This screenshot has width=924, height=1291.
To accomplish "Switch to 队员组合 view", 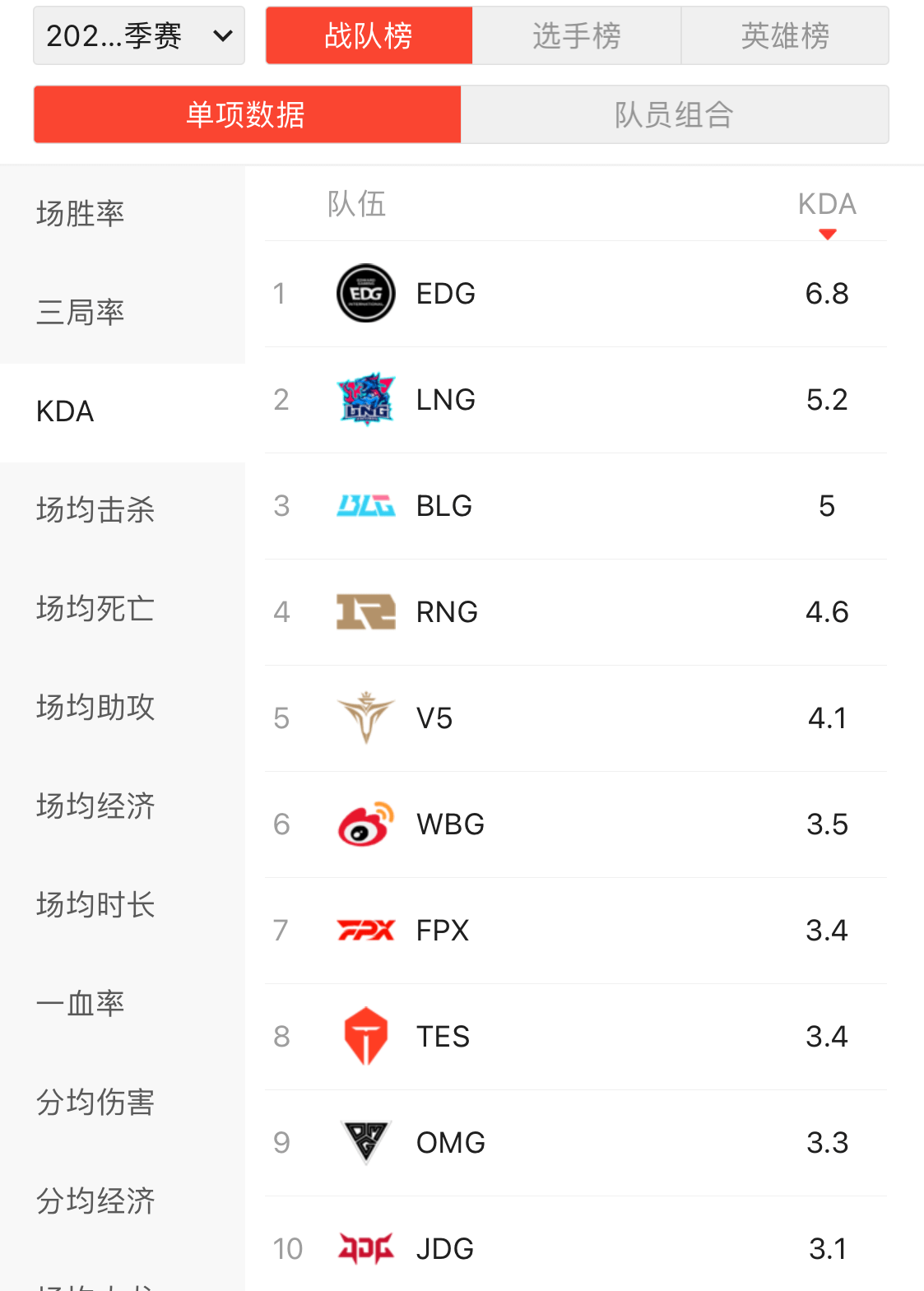I will click(674, 114).
